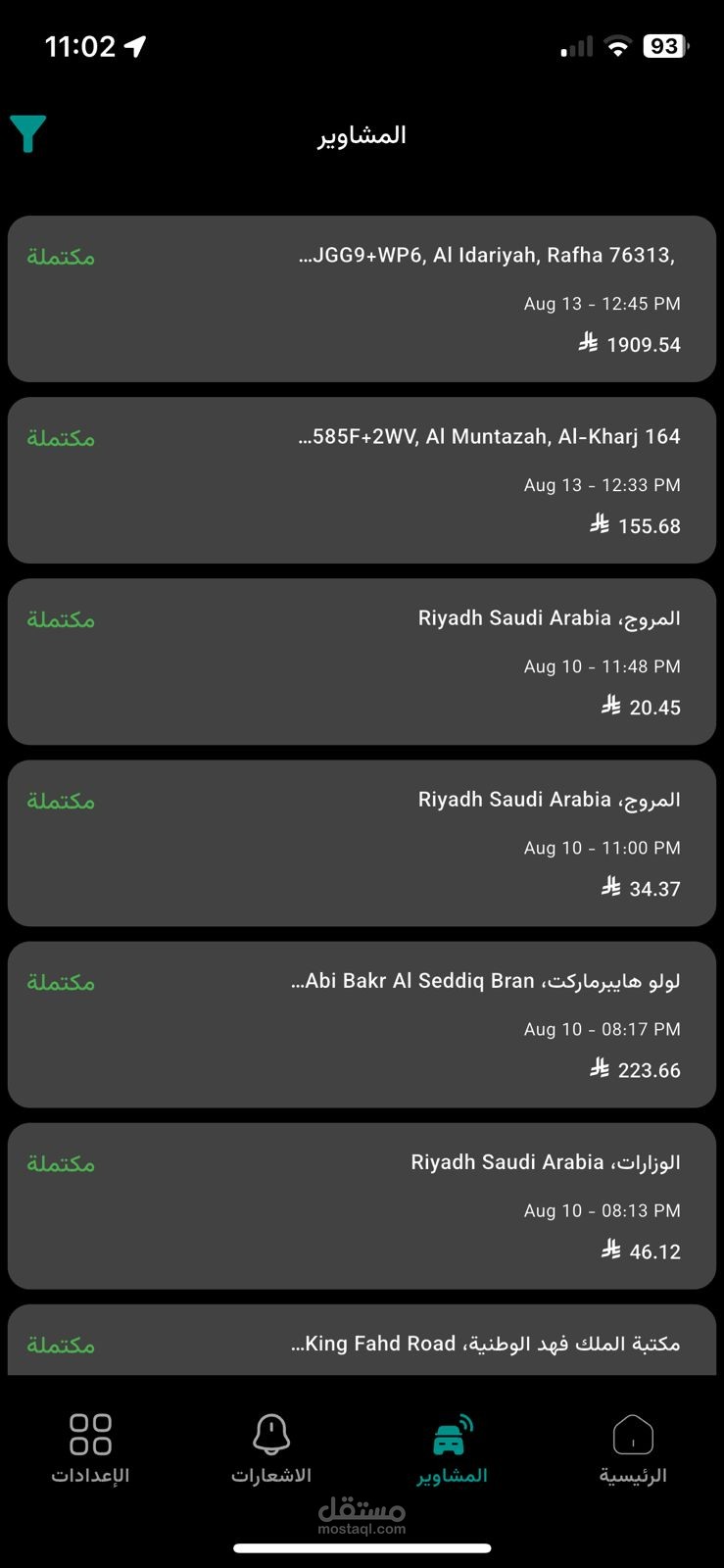The height and width of the screenshot is (1568, 724).
Task: Switch to the الإعدادات settings tab
Action: coord(90,1448)
